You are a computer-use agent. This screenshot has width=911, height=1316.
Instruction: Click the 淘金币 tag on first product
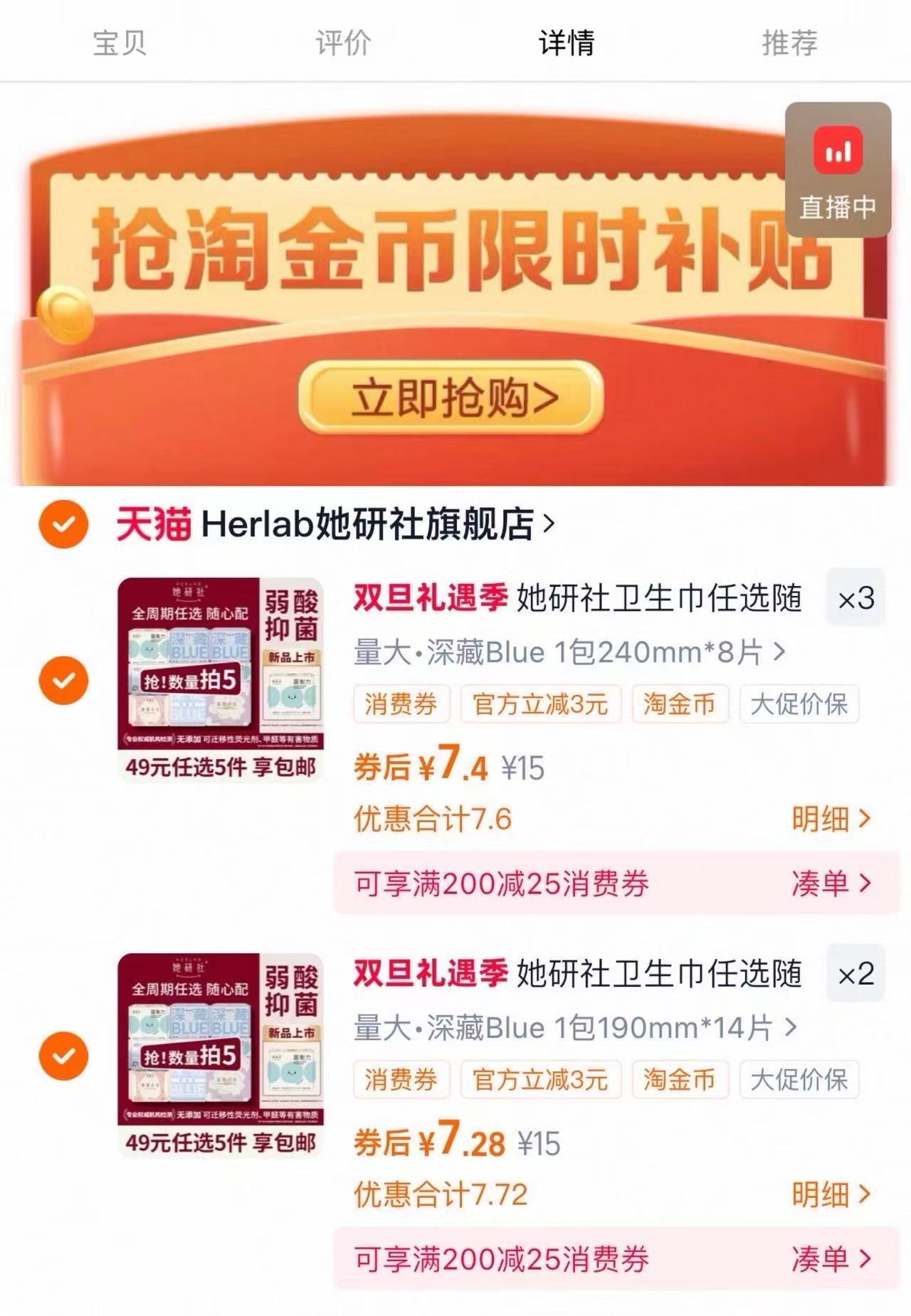pos(681,705)
